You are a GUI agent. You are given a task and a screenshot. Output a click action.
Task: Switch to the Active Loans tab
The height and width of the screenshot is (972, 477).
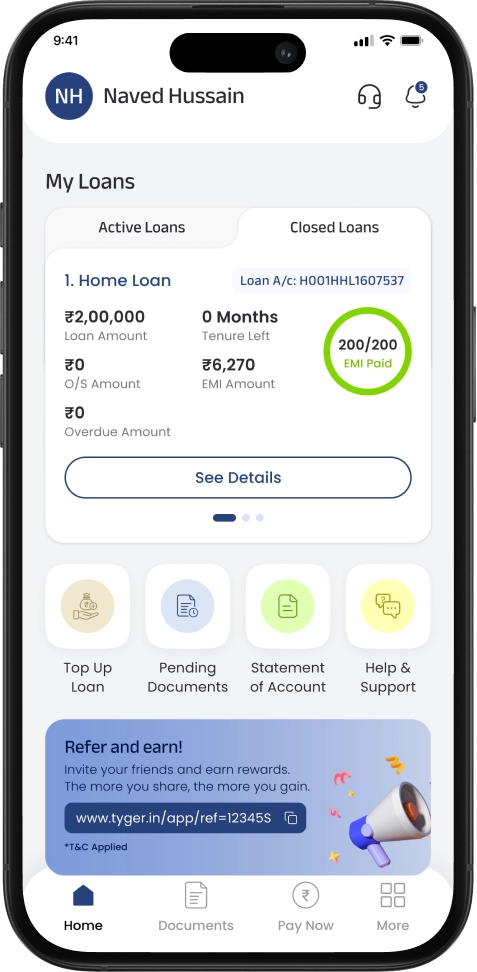coord(141,228)
